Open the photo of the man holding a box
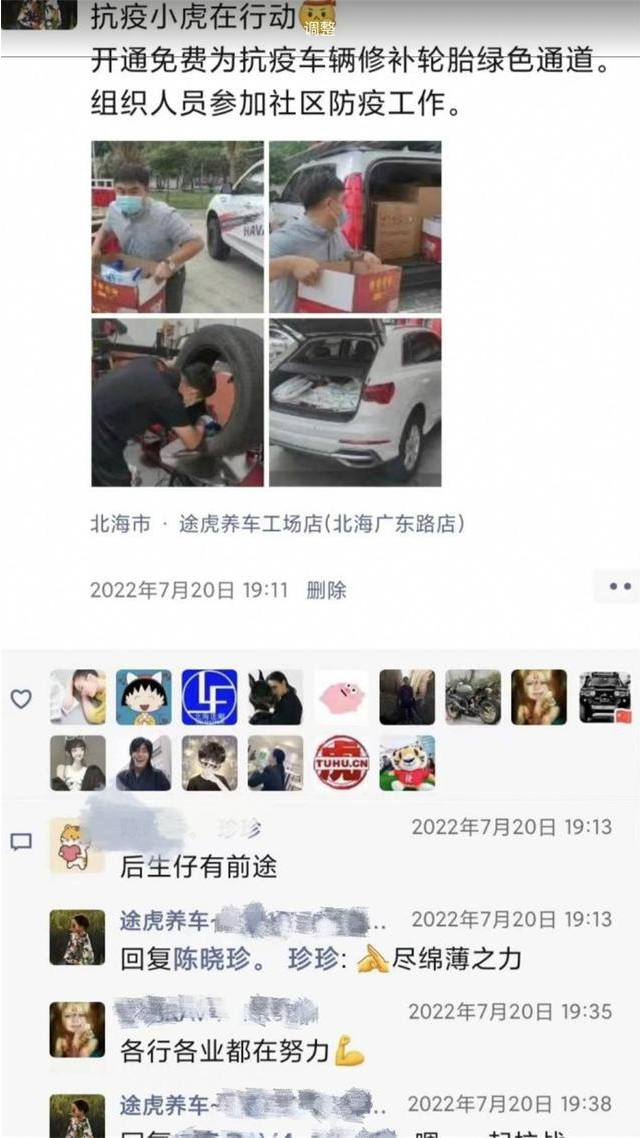 click(178, 226)
